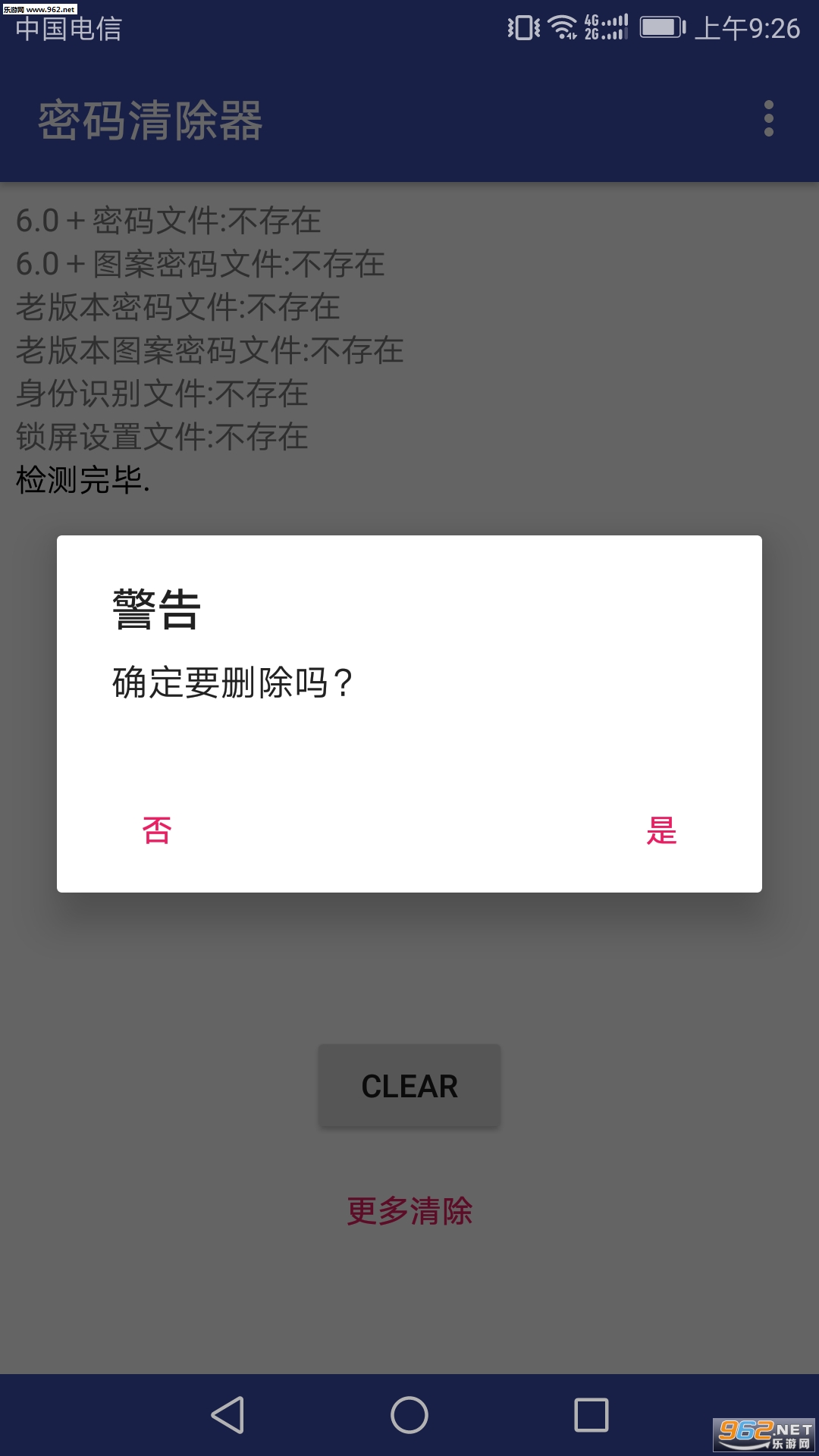Return to the home screen
The height and width of the screenshot is (1456, 819).
click(409, 1415)
